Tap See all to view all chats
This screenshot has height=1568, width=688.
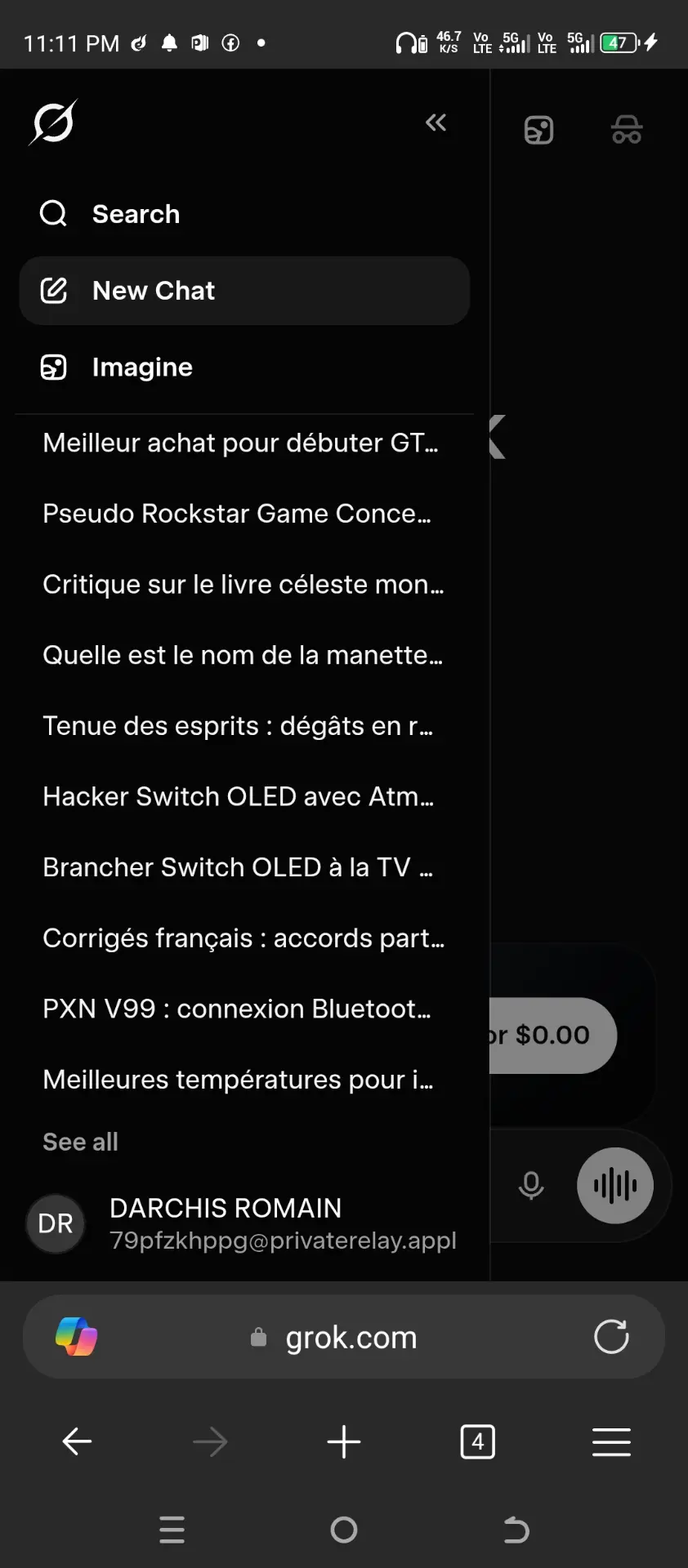80,1142
